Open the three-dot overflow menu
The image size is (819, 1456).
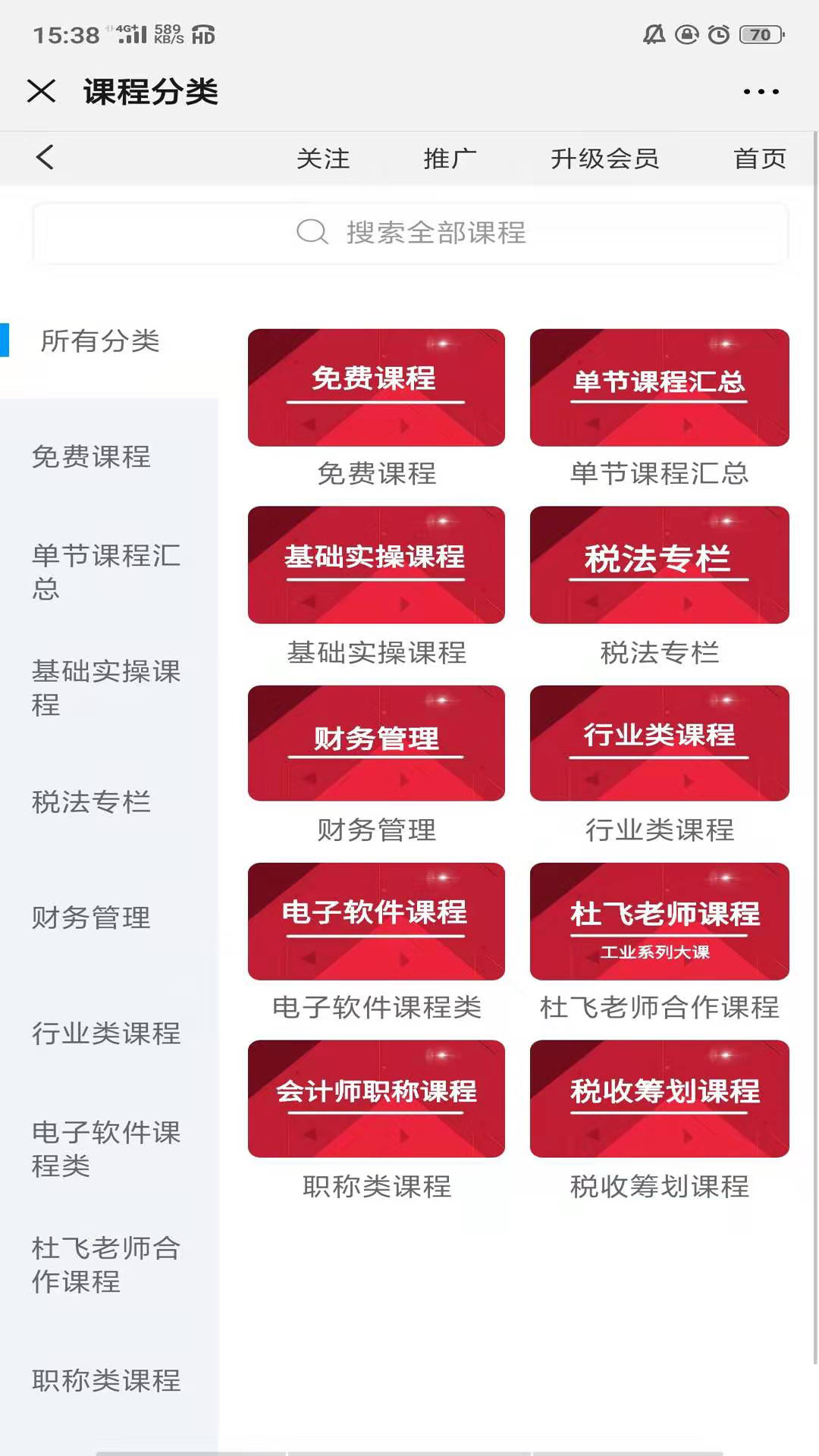(761, 92)
